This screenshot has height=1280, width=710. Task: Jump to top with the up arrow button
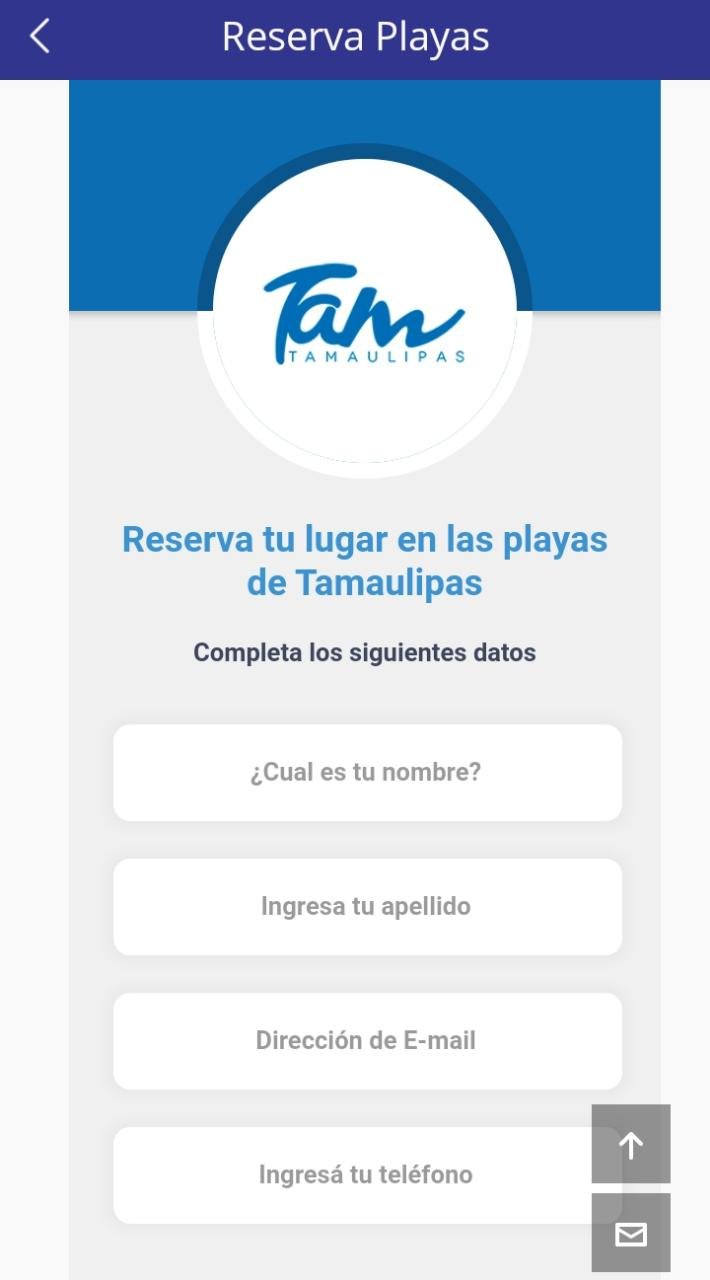[631, 1144]
